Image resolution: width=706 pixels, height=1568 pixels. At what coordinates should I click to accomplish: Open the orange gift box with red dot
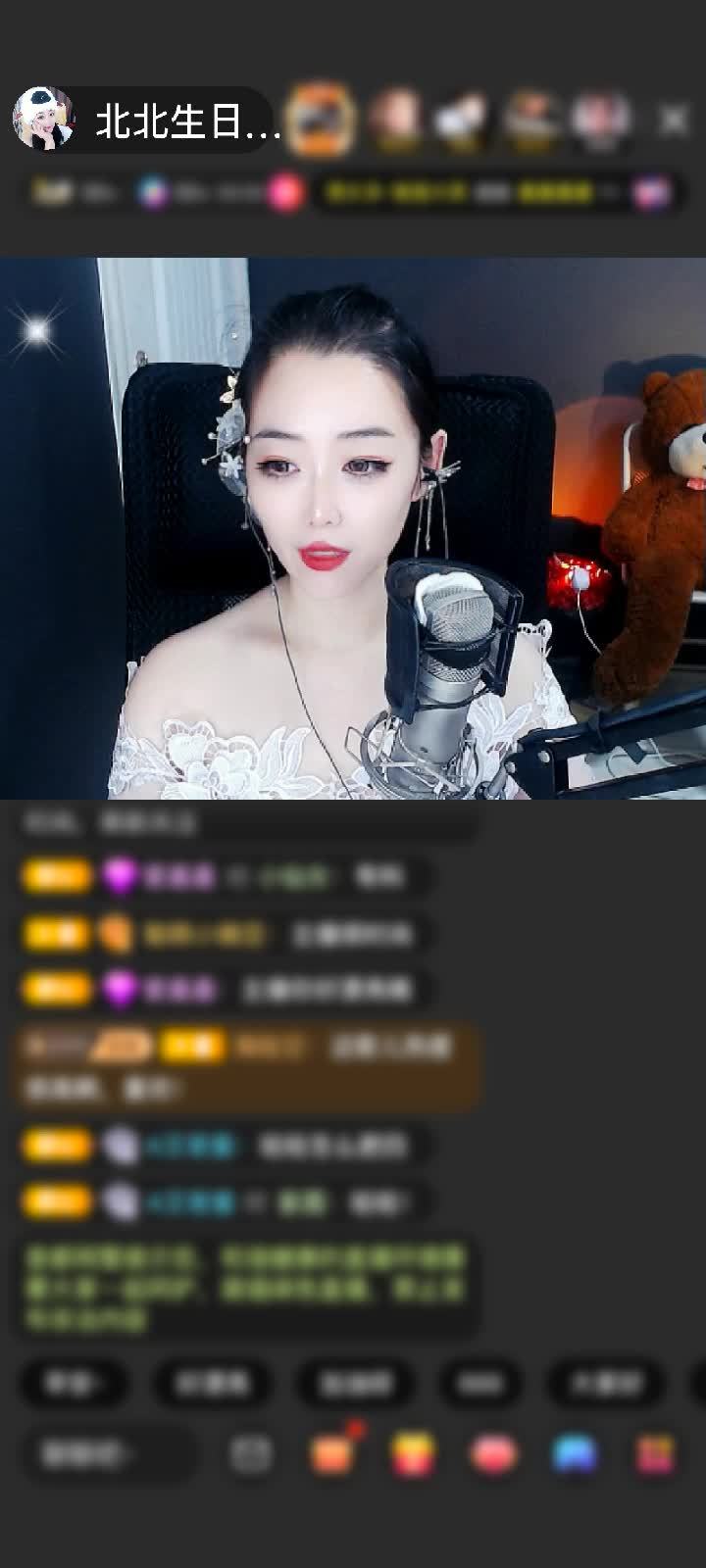[x=332, y=1454]
